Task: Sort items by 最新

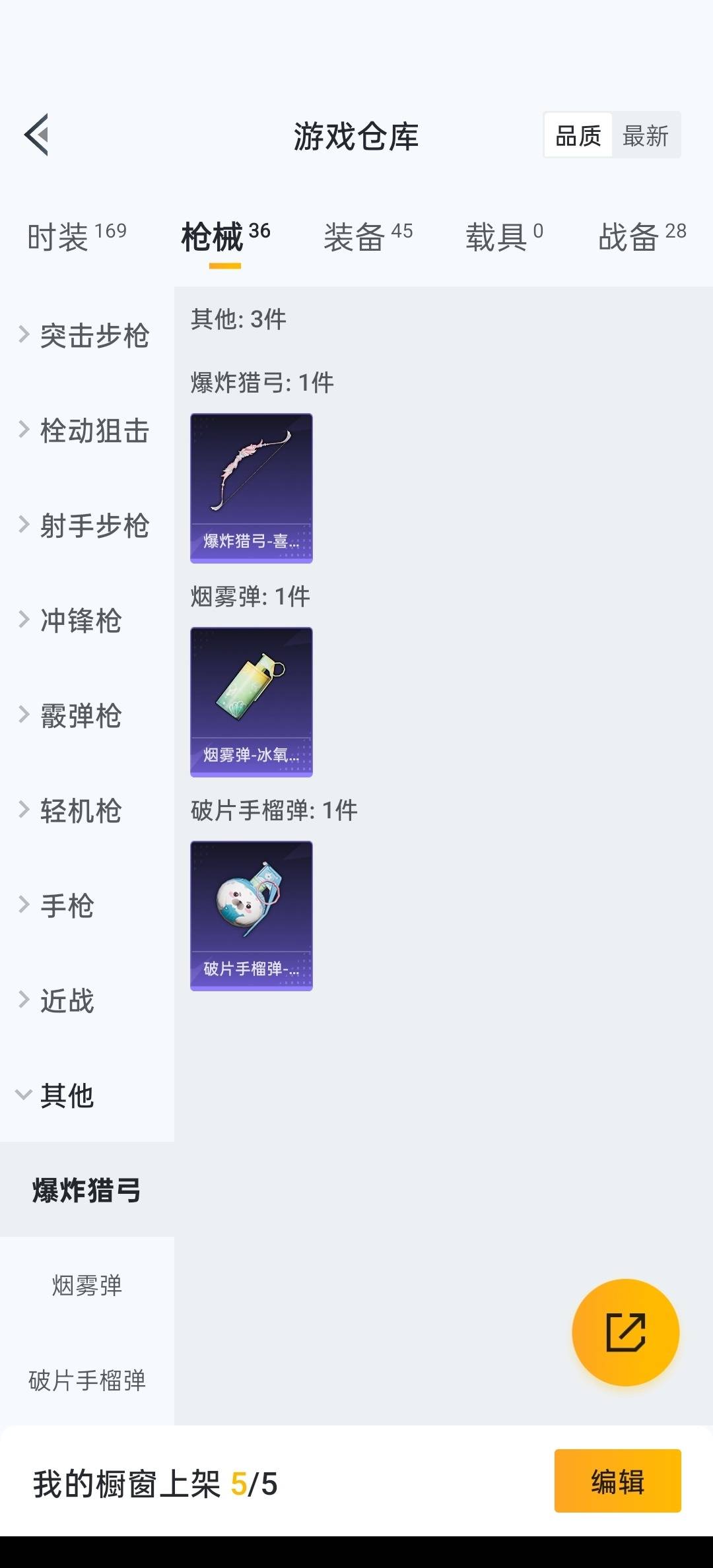Action: [645, 136]
